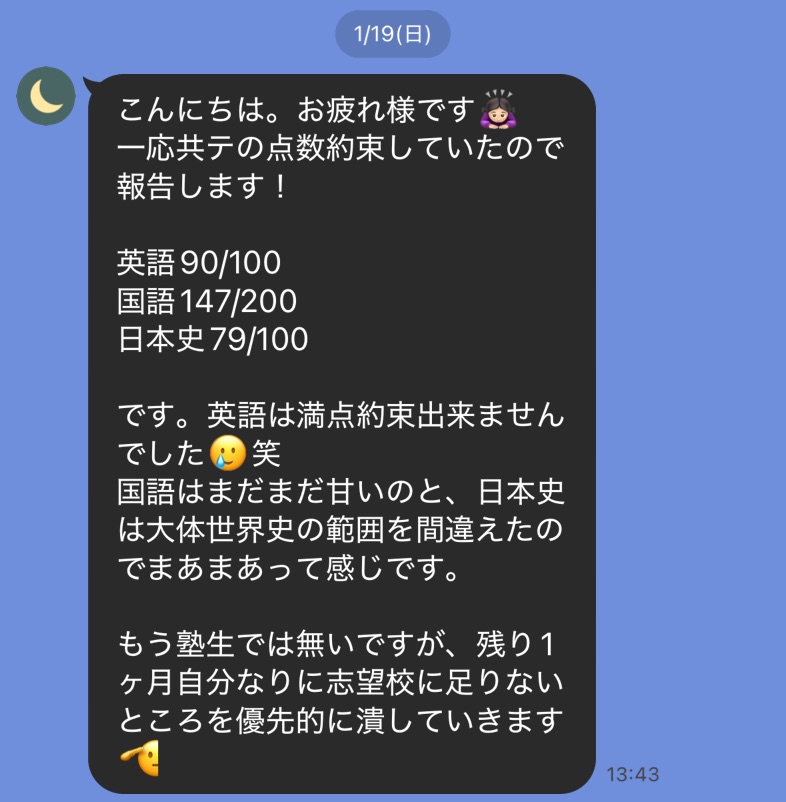
Task: Open the sender's moon avatar profile
Action: pyautogui.click(x=46, y=96)
